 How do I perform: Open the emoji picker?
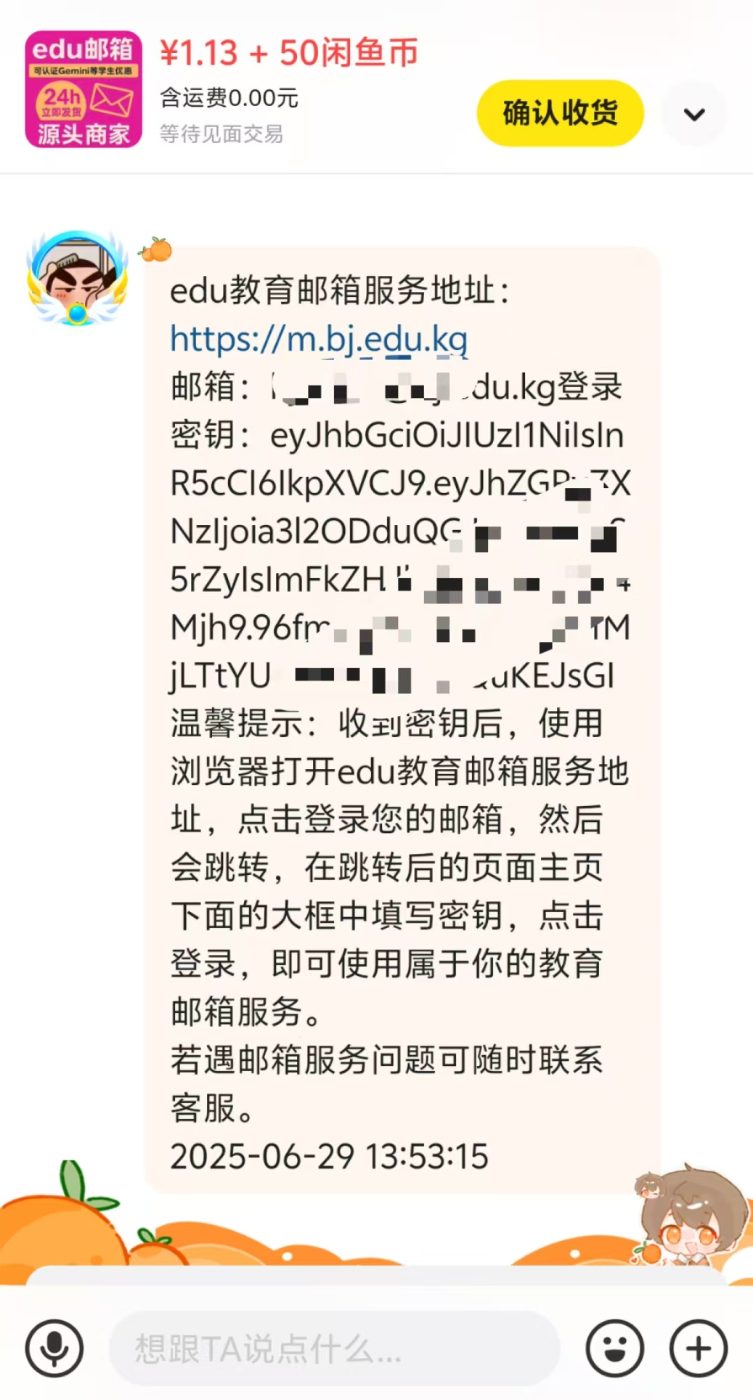point(614,1349)
